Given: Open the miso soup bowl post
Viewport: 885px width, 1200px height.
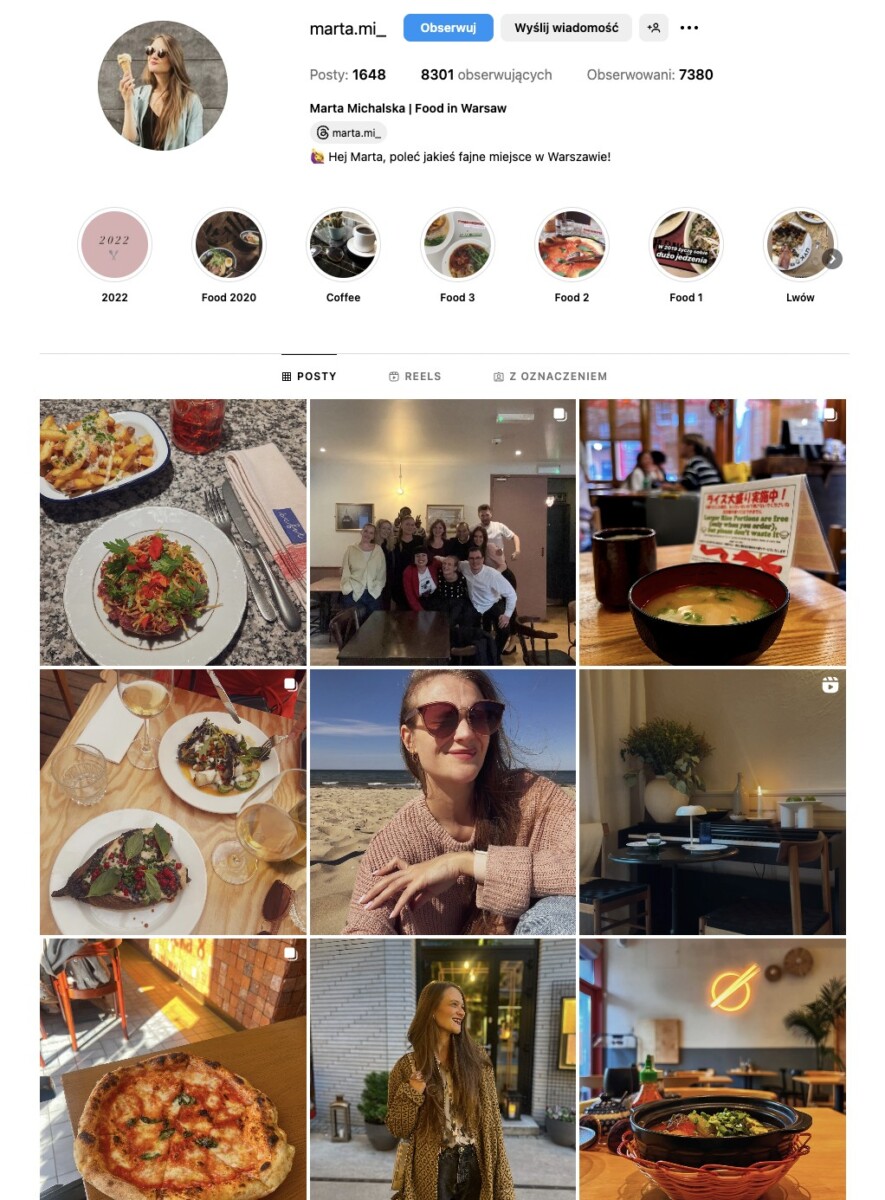Looking at the screenshot, I should pos(712,532).
